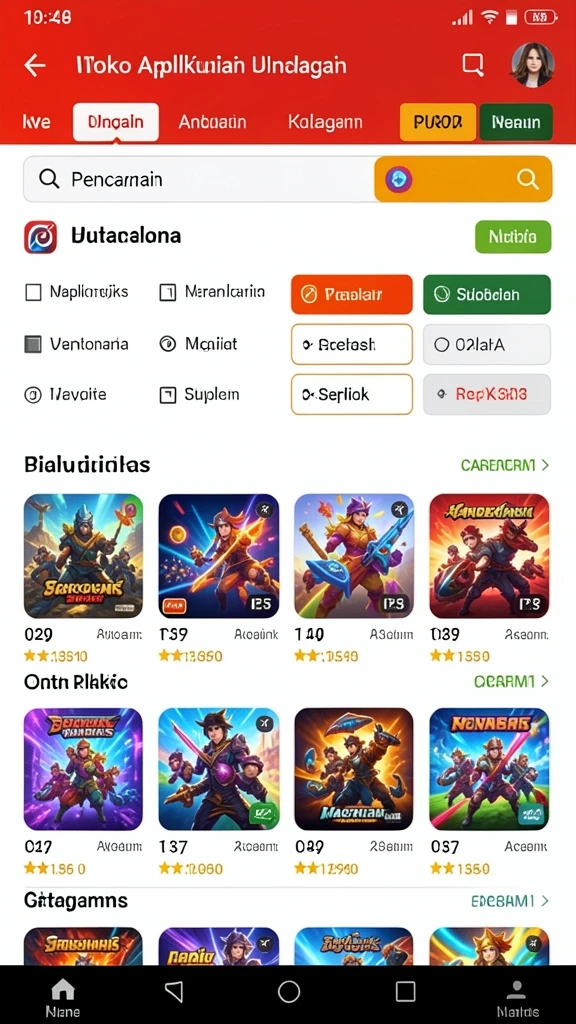Open the Pencarnain search field
The height and width of the screenshot is (1024, 576).
coord(199,179)
